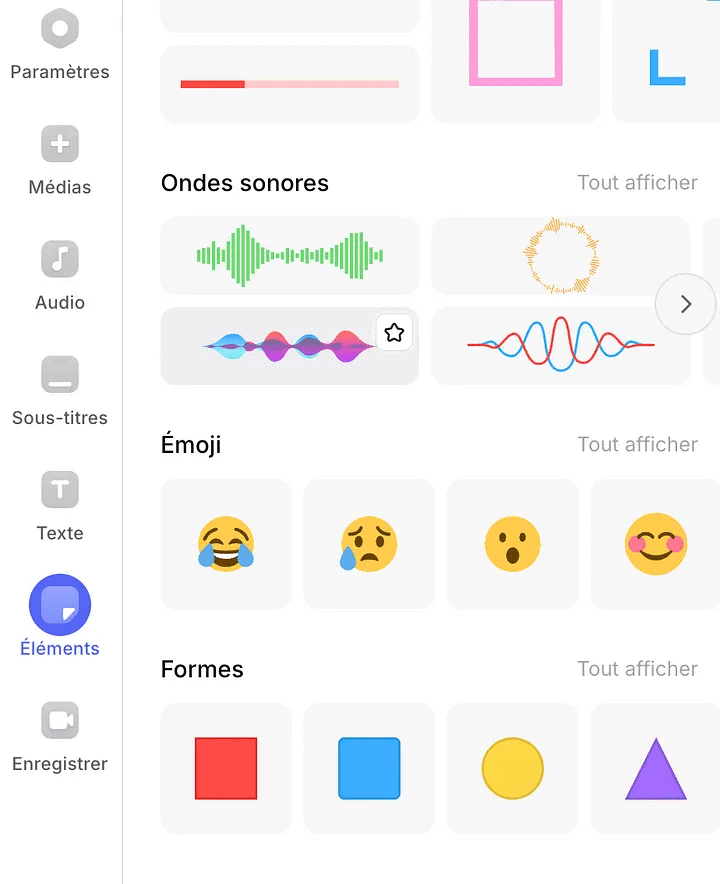Image resolution: width=720 pixels, height=884 pixels.
Task: Insert the sad crying emoji
Action: 369,544
